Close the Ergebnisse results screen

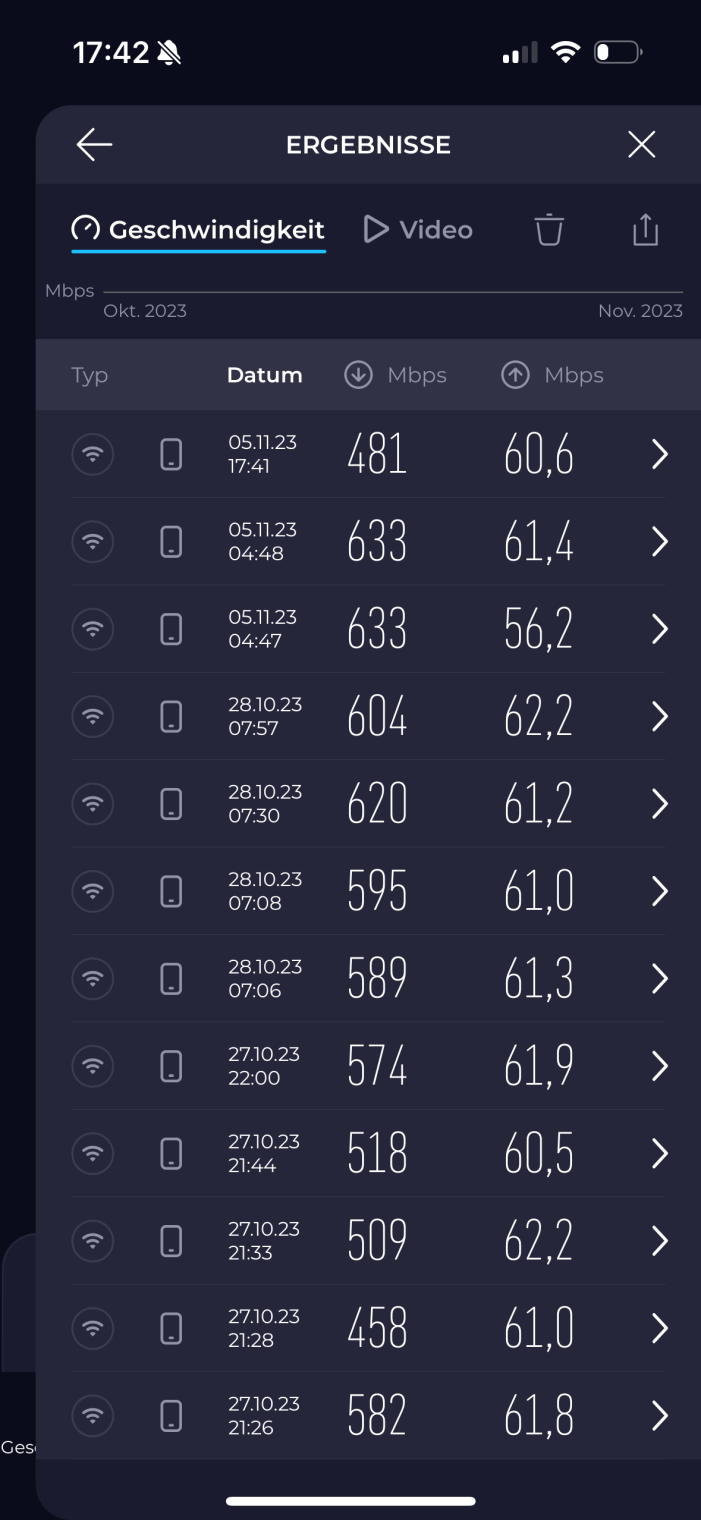[x=641, y=146]
